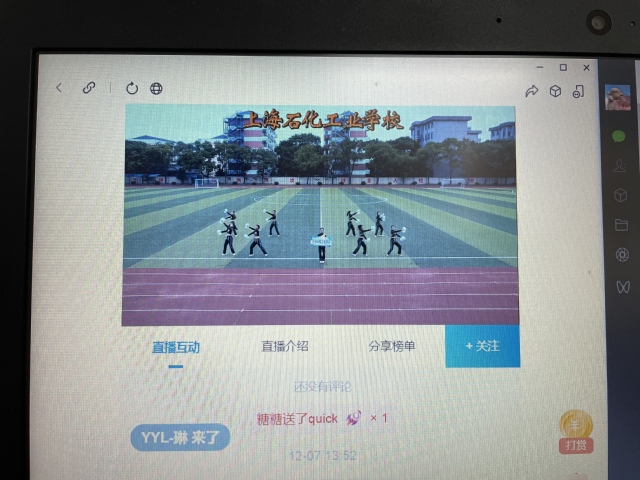Viewport: 640px width, 480px height.
Task: Copy the page link
Action: click(89, 88)
